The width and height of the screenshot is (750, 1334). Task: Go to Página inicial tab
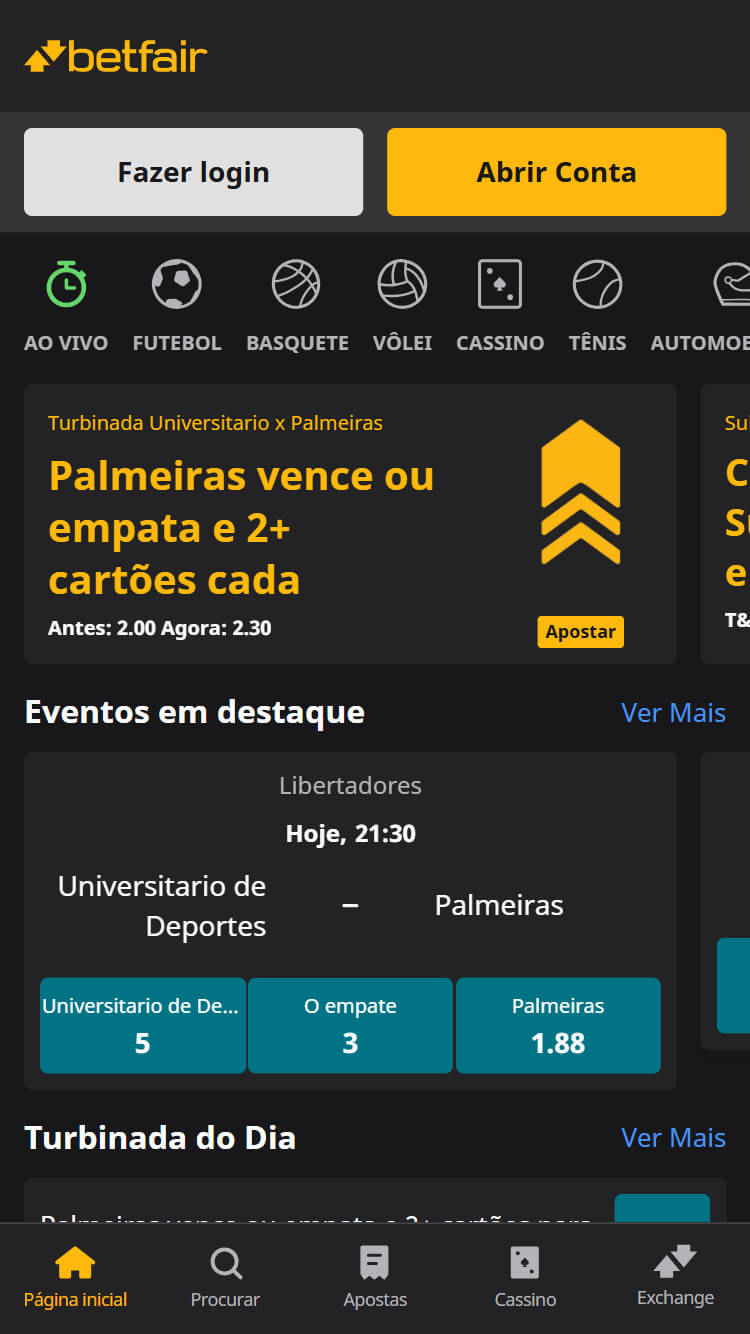point(75,1278)
